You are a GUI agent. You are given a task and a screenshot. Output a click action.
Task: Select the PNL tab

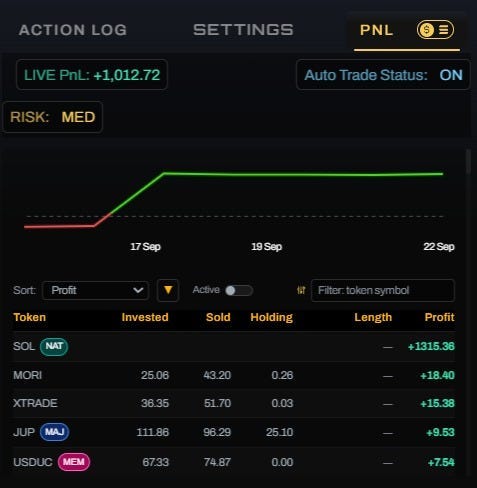[377, 30]
